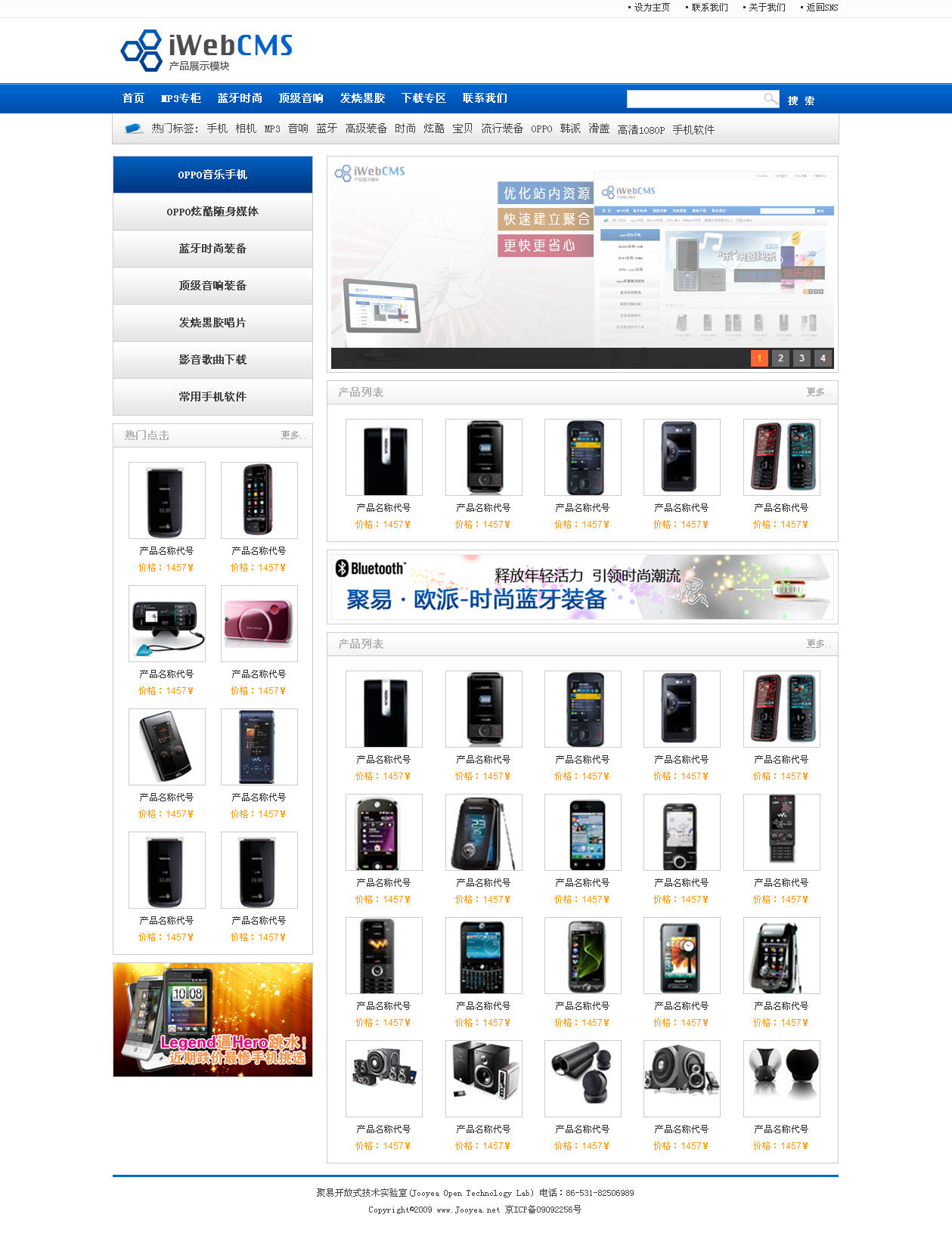Viewport: 952px width, 1233px height.
Task: Open the 首页 home nav item
Action: pyautogui.click(x=133, y=98)
